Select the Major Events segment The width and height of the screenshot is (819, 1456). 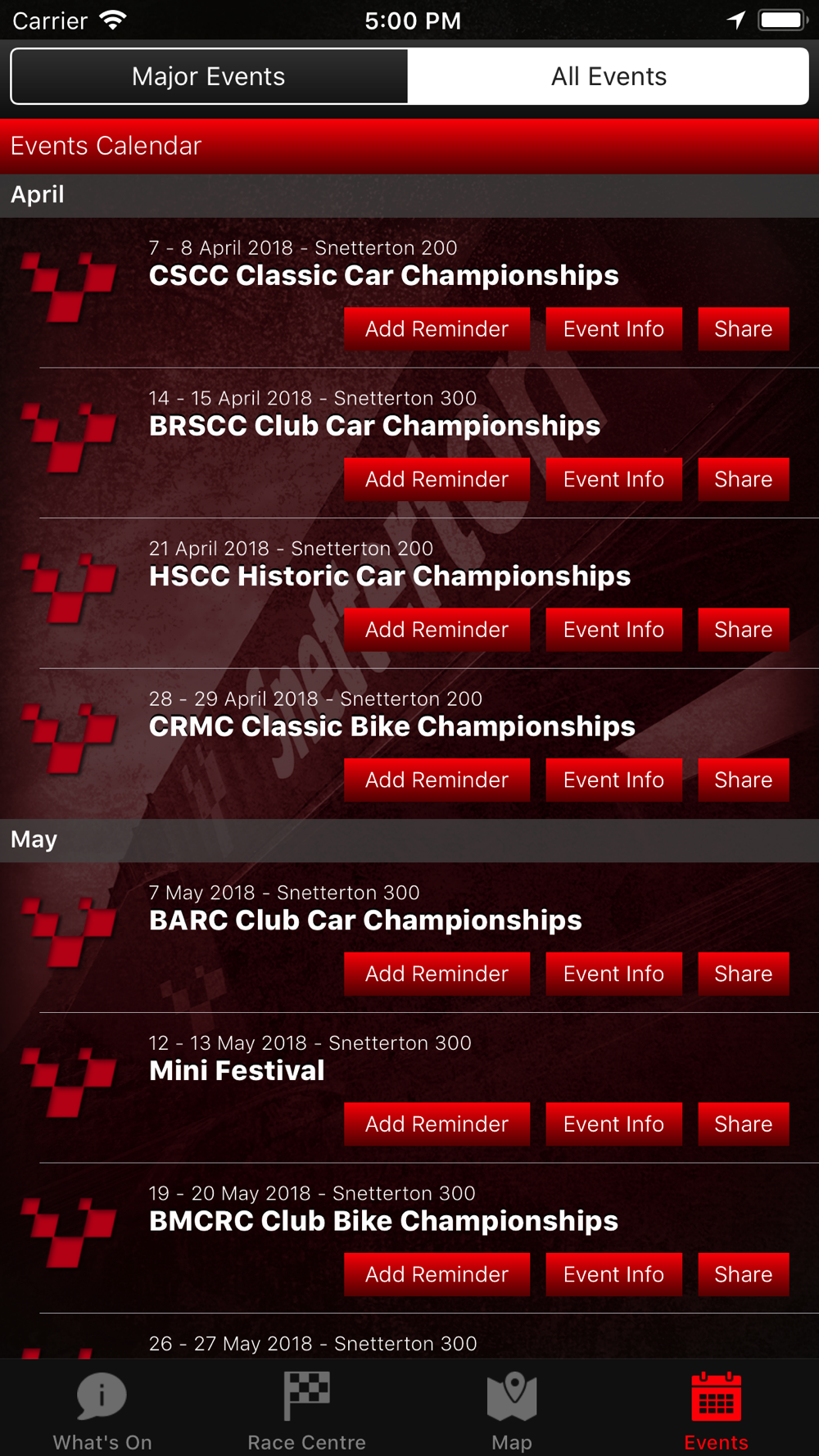pyautogui.click(x=209, y=76)
